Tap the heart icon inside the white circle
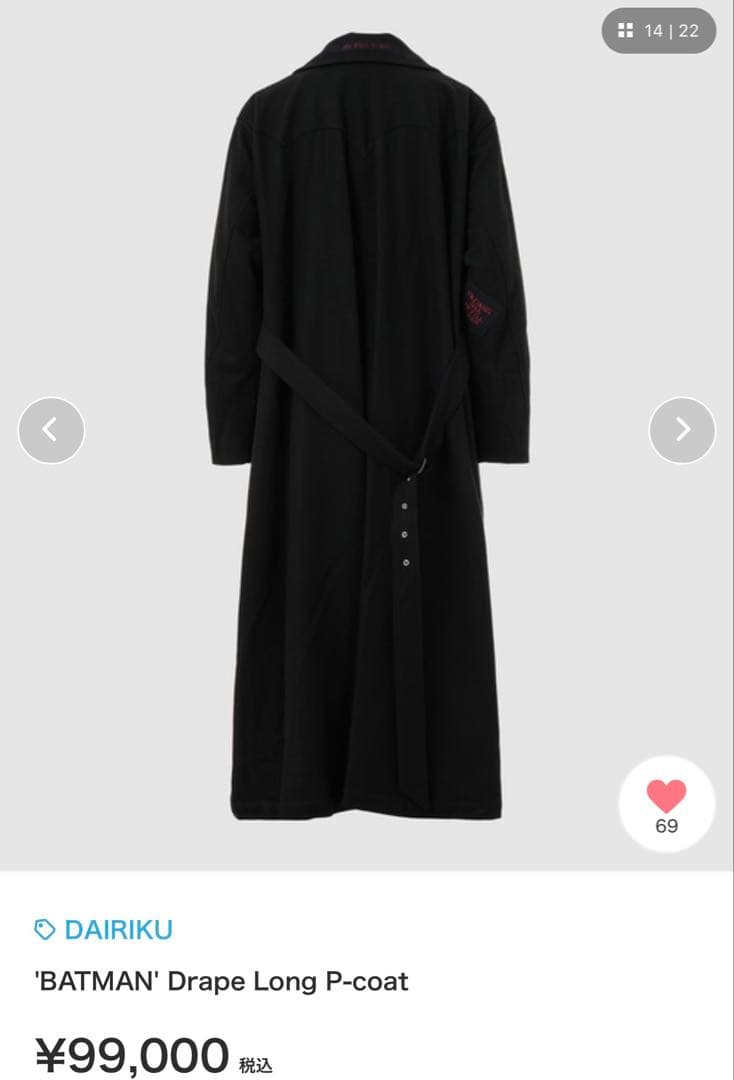734x1080 pixels. tap(666, 794)
